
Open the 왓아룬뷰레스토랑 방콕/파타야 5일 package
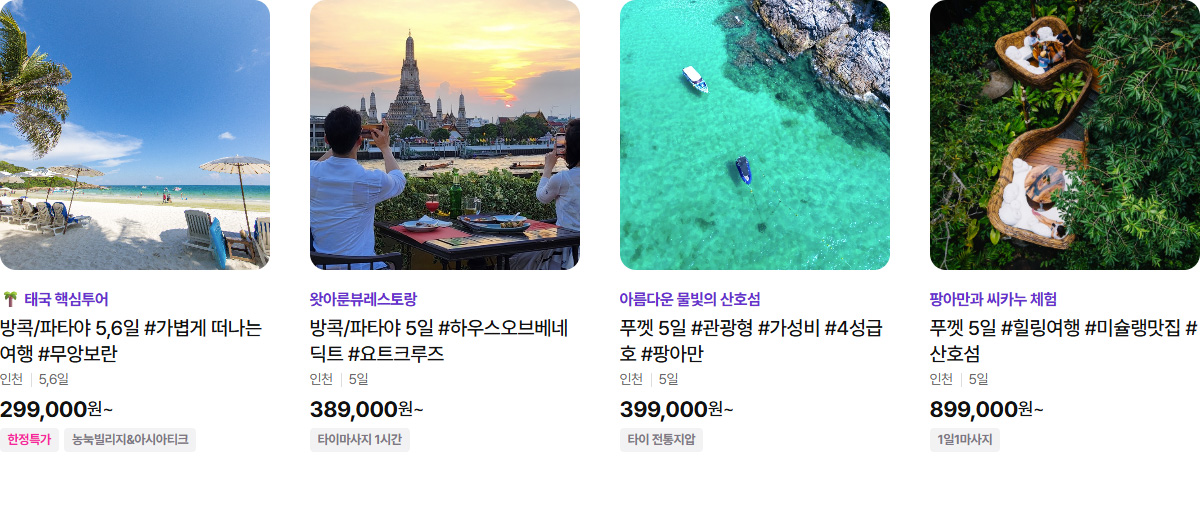[440, 340]
